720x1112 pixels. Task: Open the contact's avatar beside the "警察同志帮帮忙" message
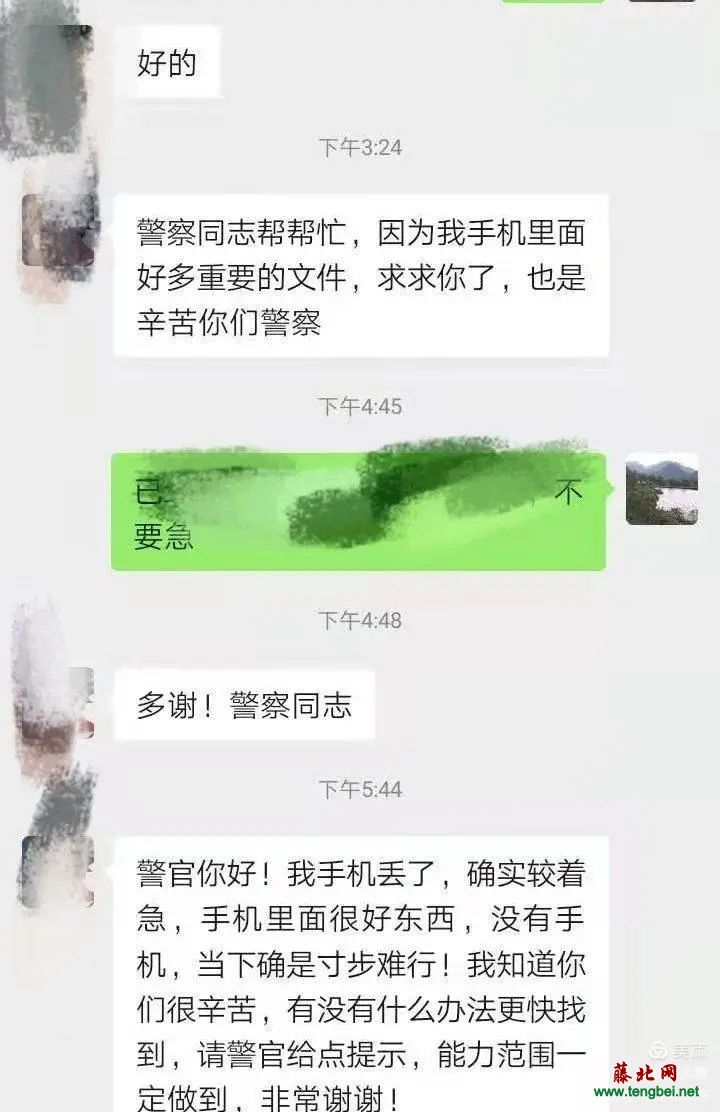coord(58,231)
